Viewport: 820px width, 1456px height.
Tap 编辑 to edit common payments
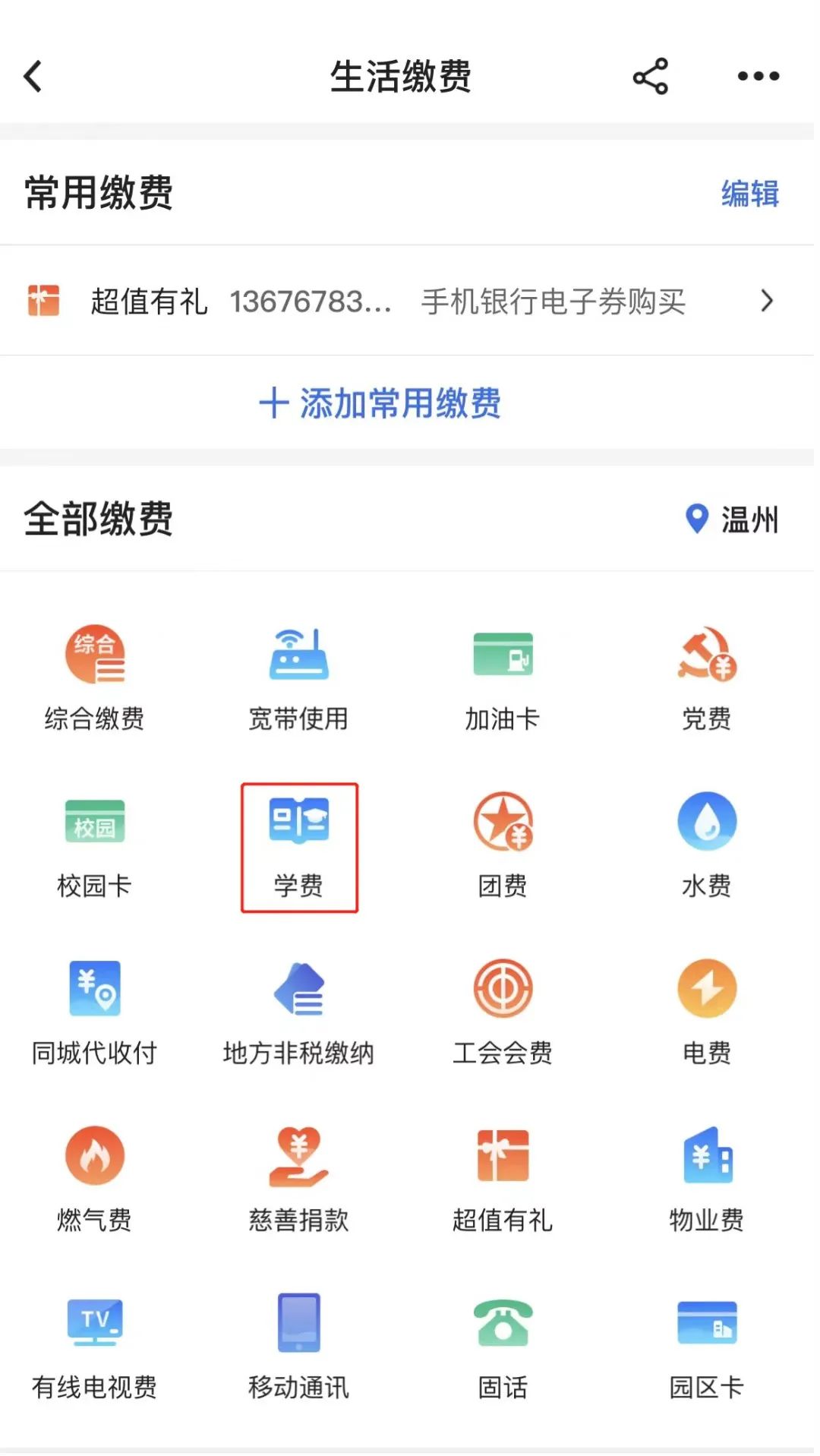coord(749,194)
